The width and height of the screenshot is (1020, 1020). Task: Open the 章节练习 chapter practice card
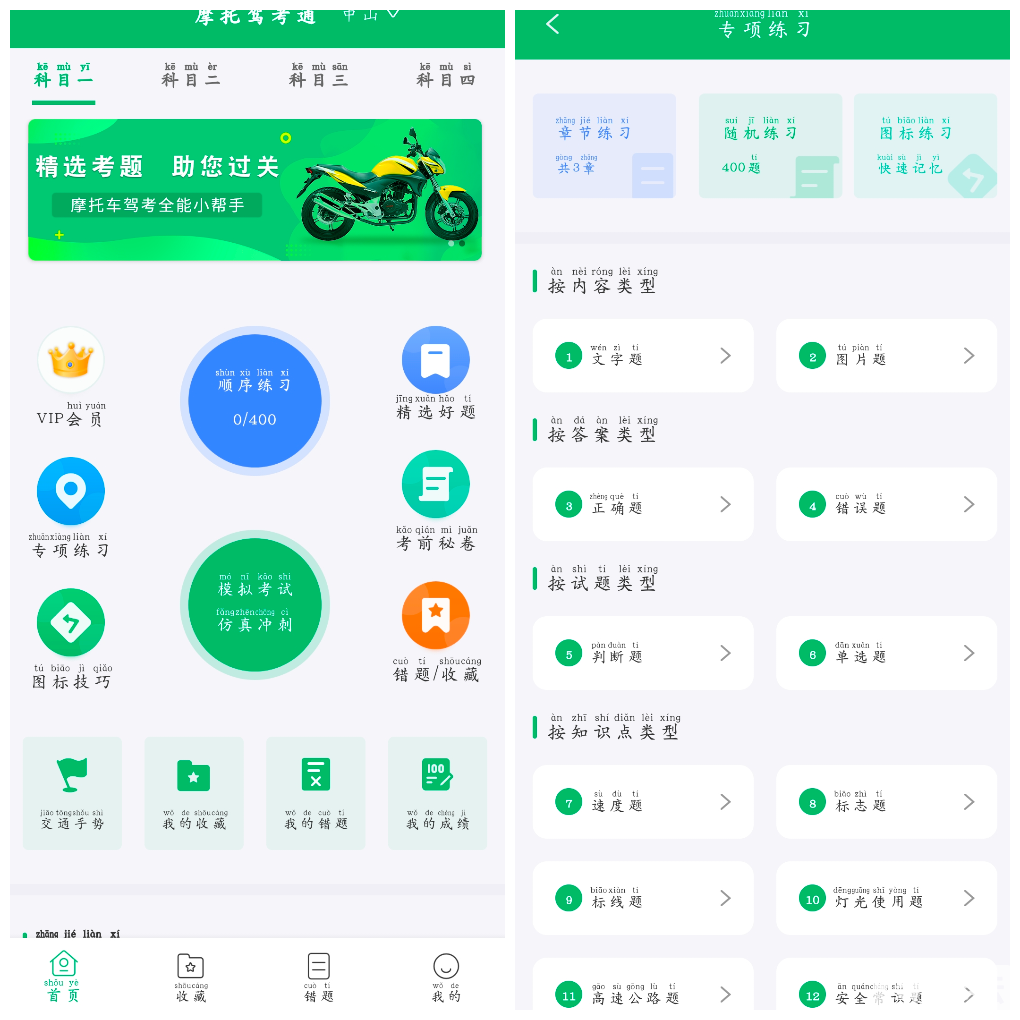(x=604, y=146)
